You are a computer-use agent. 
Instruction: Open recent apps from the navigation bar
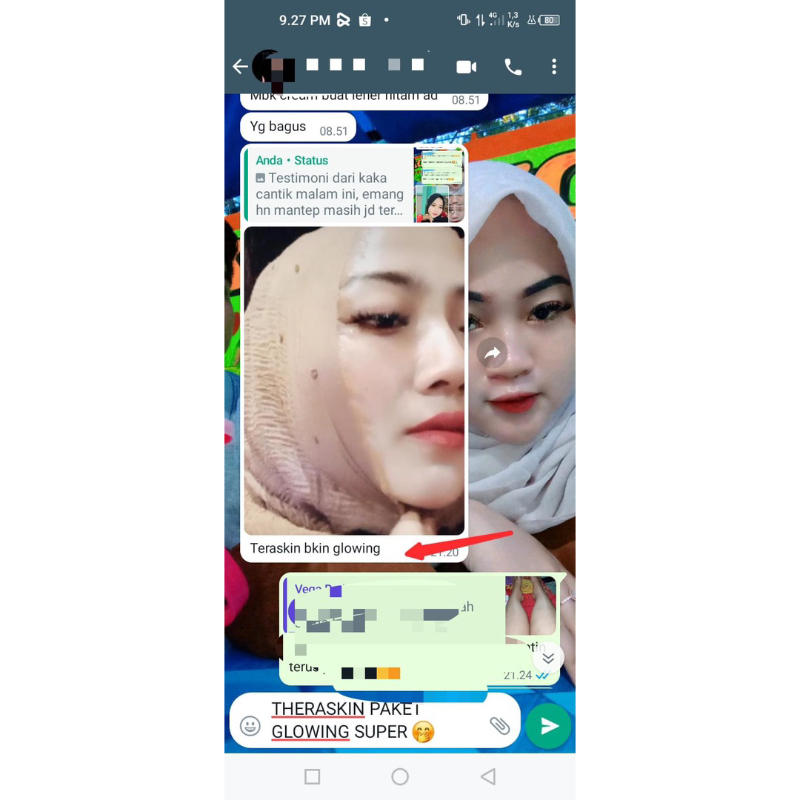click(x=312, y=777)
